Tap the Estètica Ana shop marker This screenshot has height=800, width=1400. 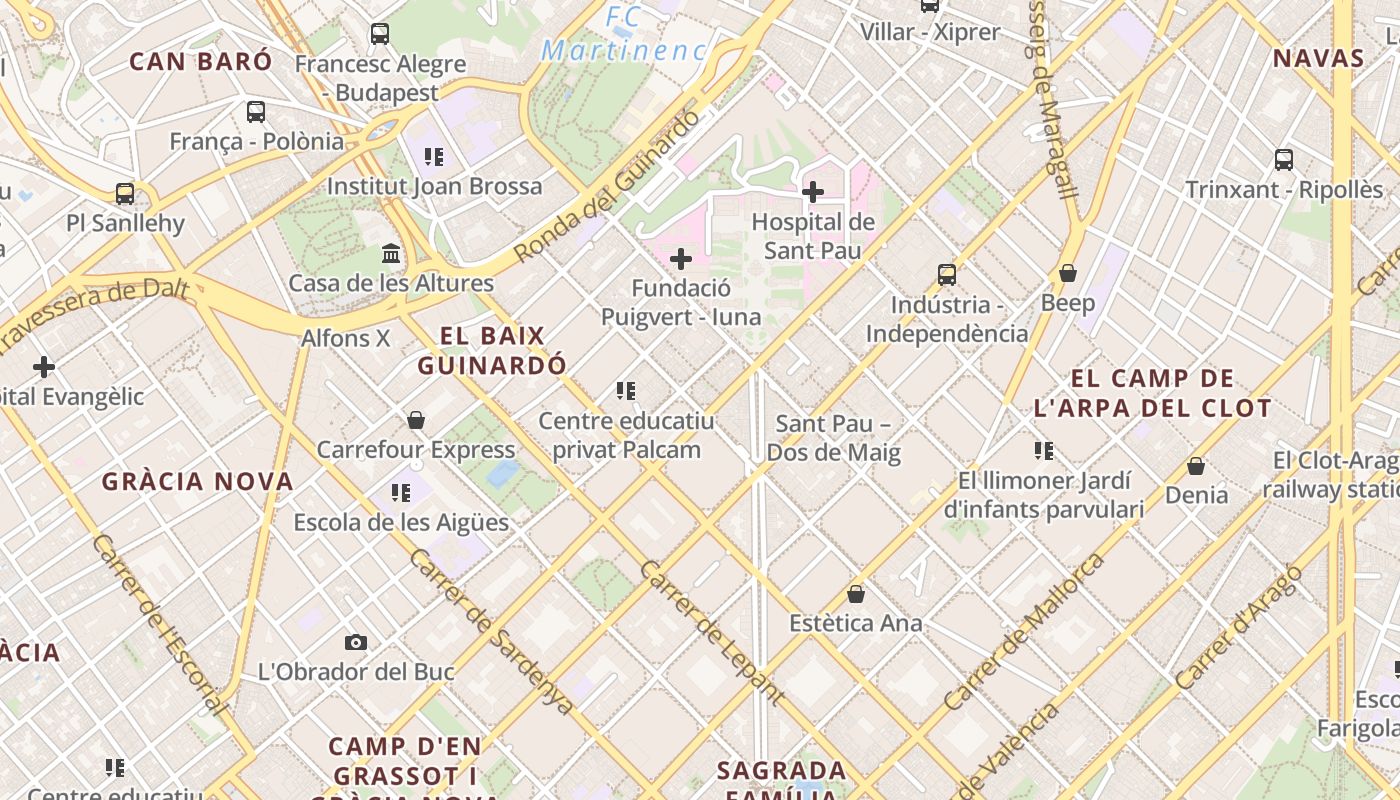[856, 594]
